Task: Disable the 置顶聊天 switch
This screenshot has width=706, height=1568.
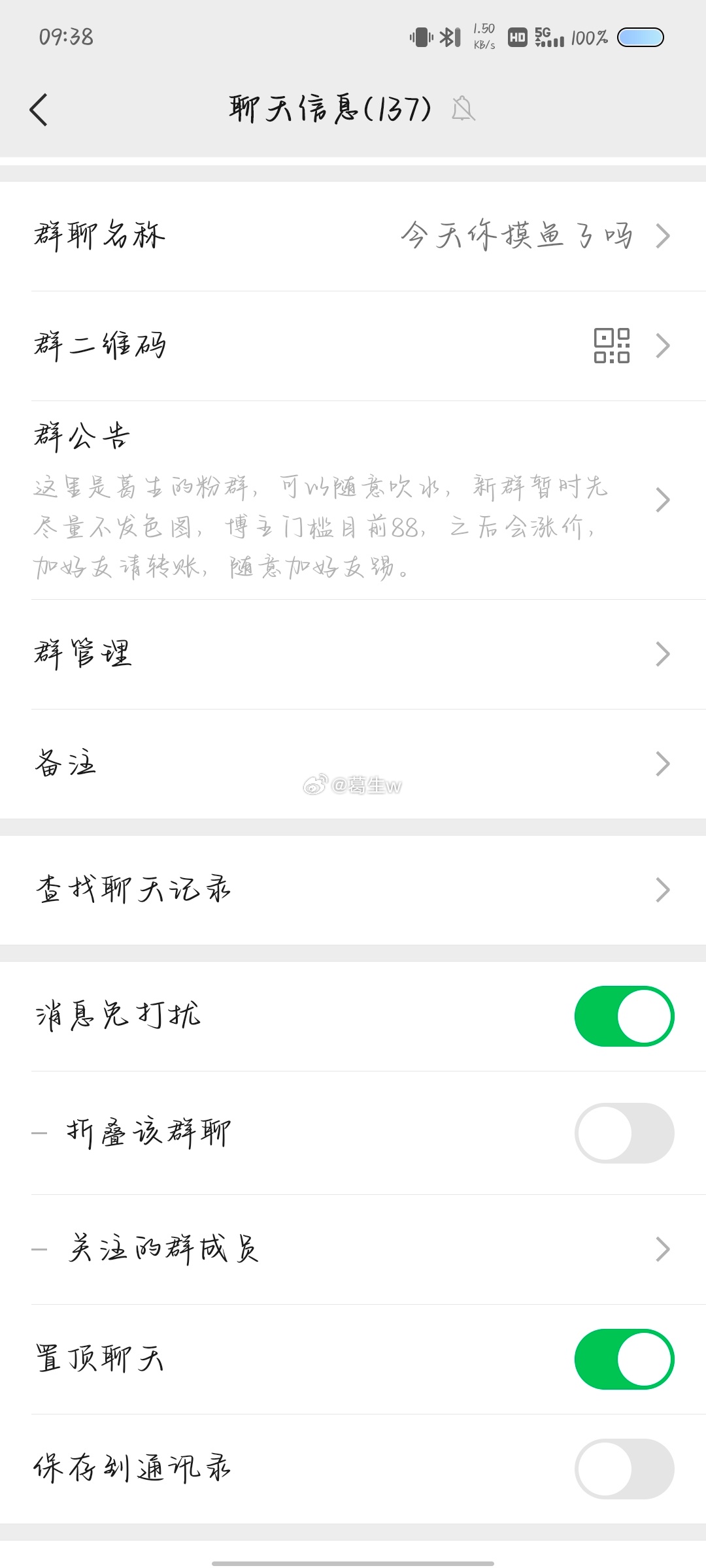Action: click(x=624, y=1359)
